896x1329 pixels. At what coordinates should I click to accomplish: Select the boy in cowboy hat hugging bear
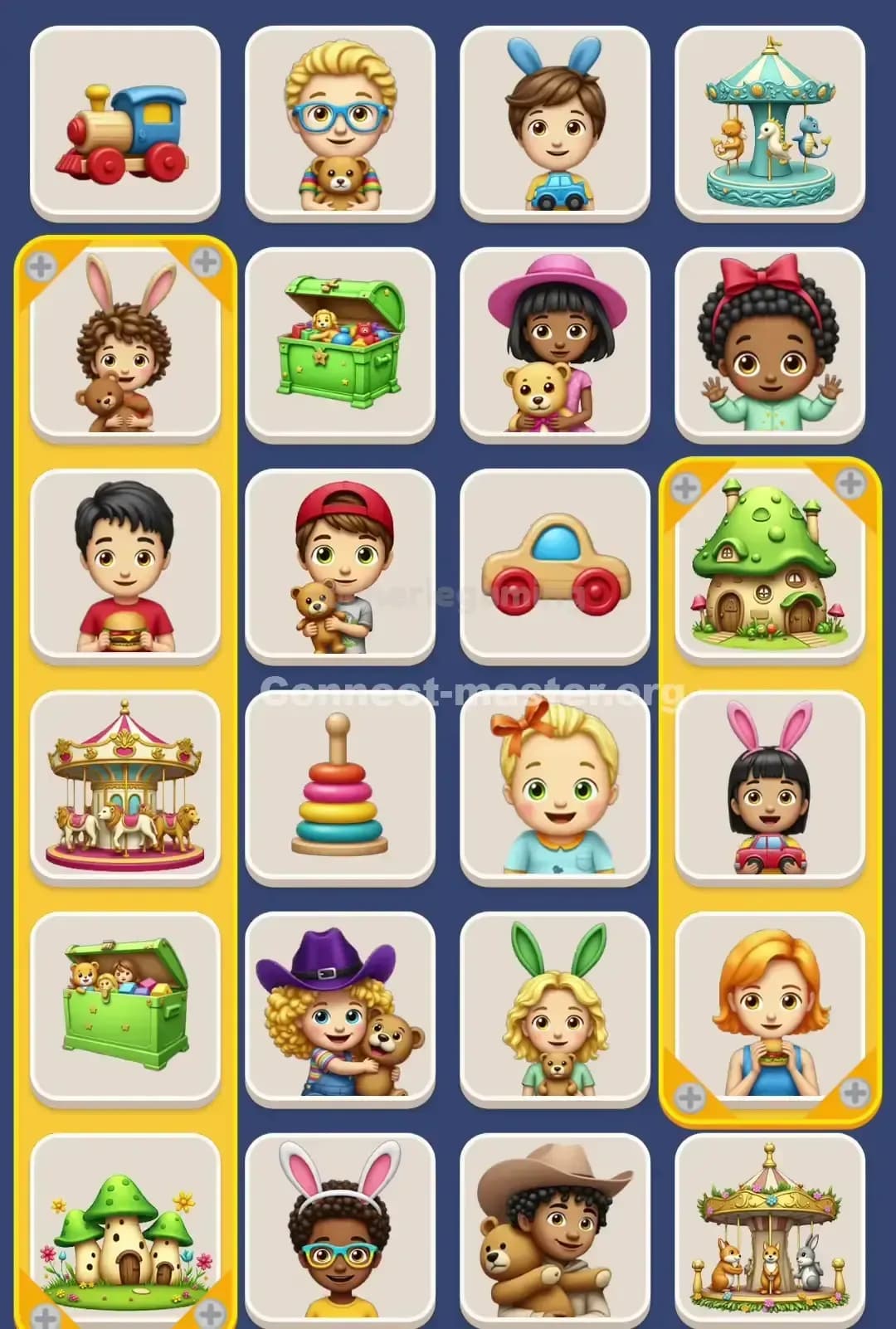click(x=556, y=1236)
